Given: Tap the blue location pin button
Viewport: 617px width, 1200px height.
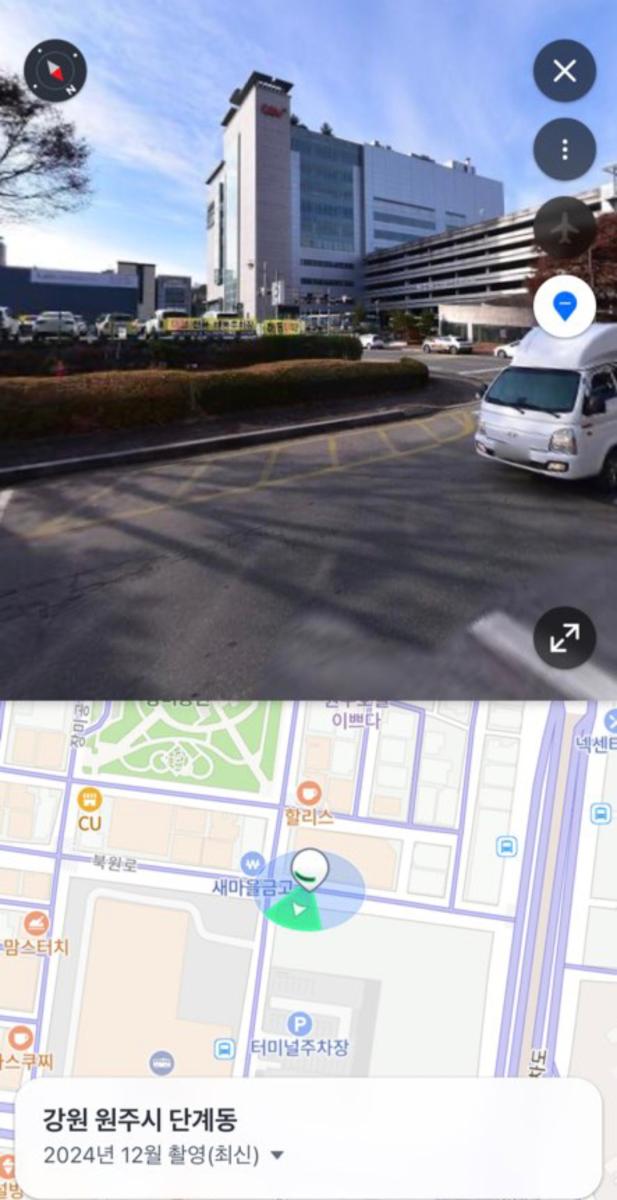Looking at the screenshot, I should click(565, 307).
